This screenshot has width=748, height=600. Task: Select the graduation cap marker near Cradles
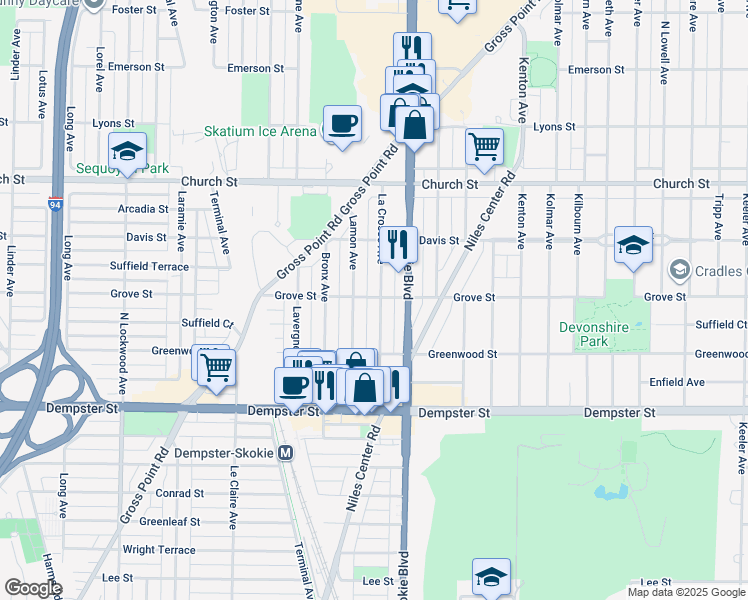[633, 245]
